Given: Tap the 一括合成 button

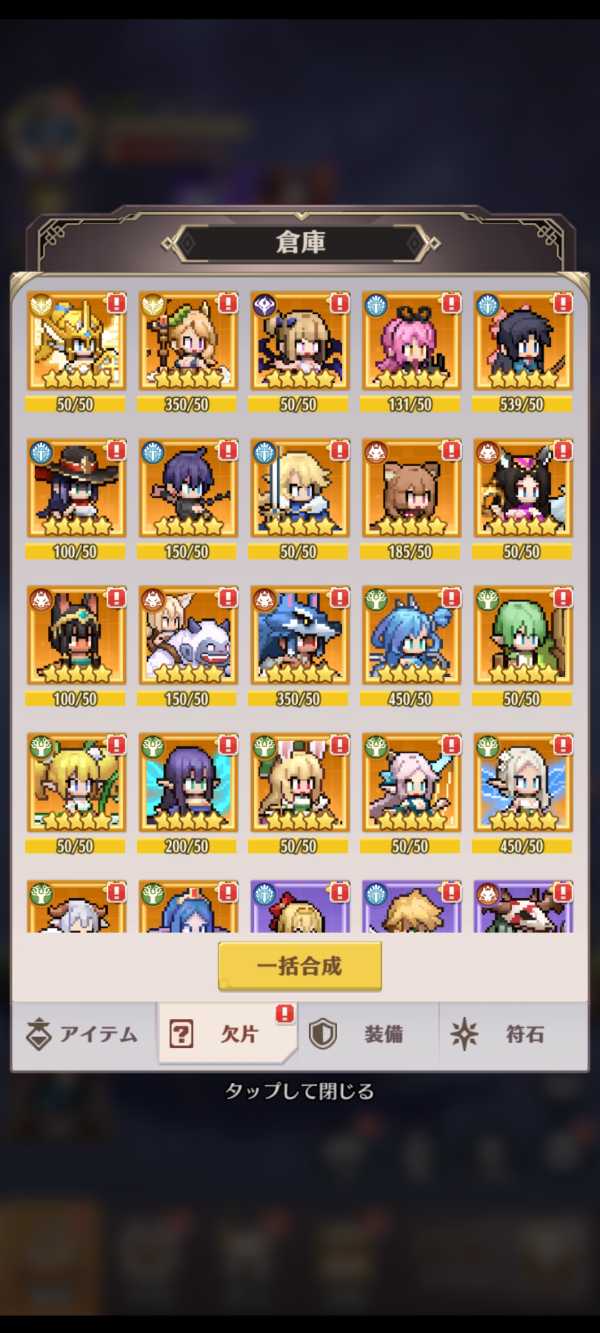Looking at the screenshot, I should 300,966.
